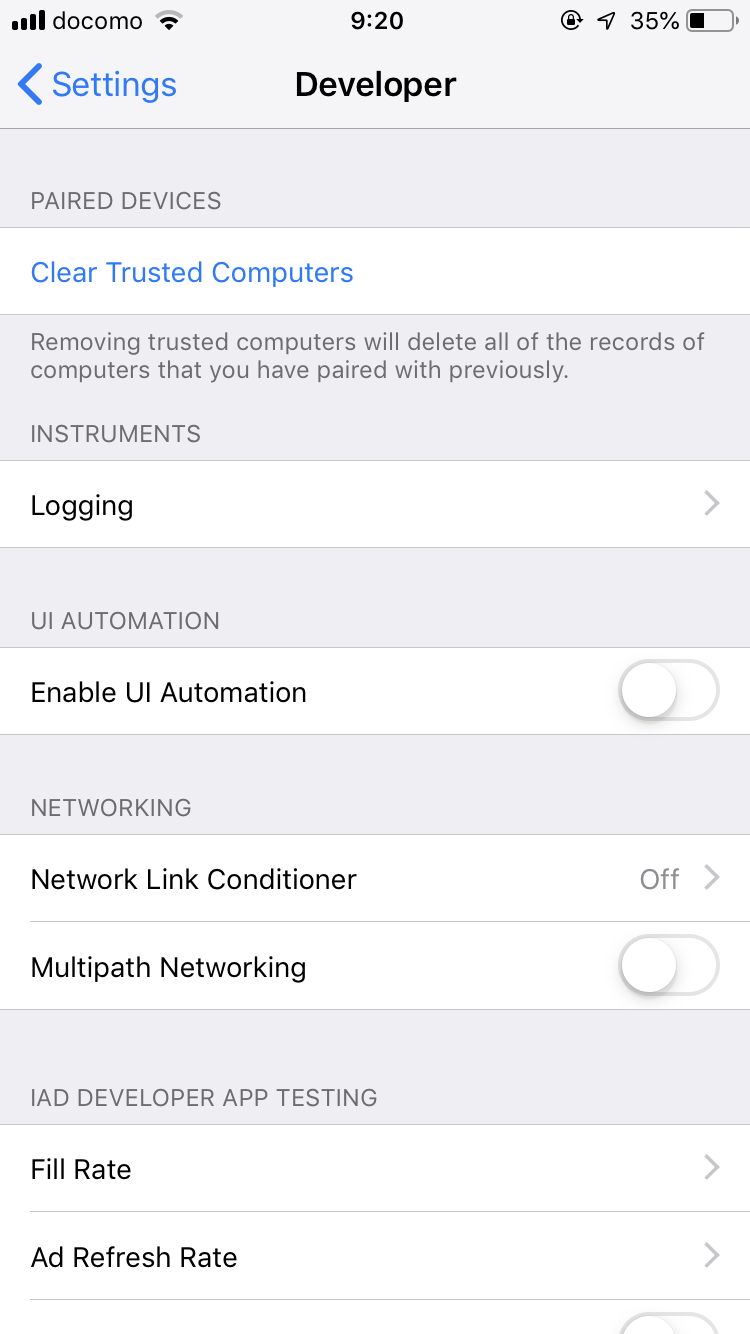Open Network Link Conditioner settings

tap(375, 879)
